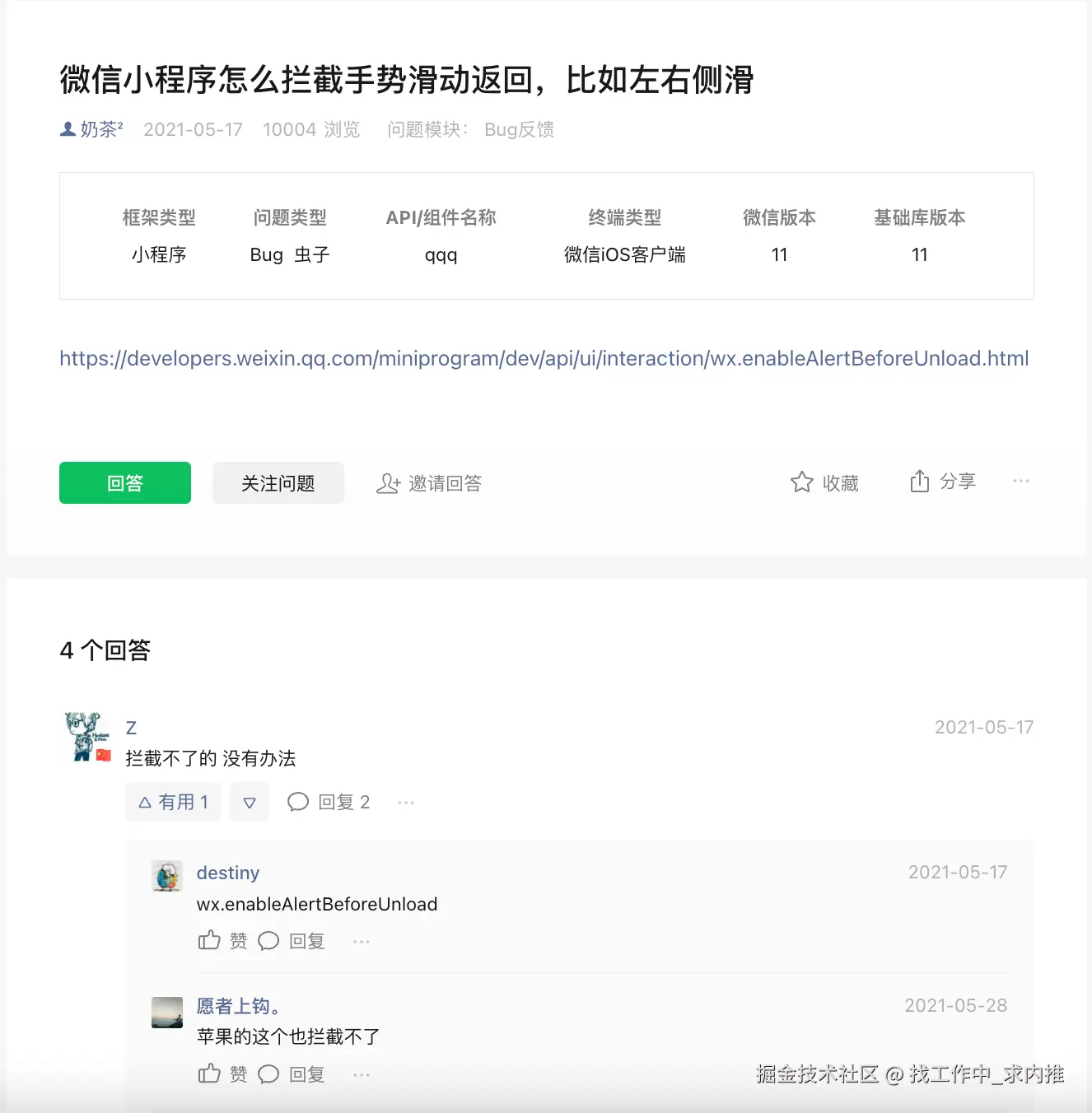Like 愿者上钩。's comment
The width and height of the screenshot is (1092, 1113).
pyautogui.click(x=222, y=1074)
